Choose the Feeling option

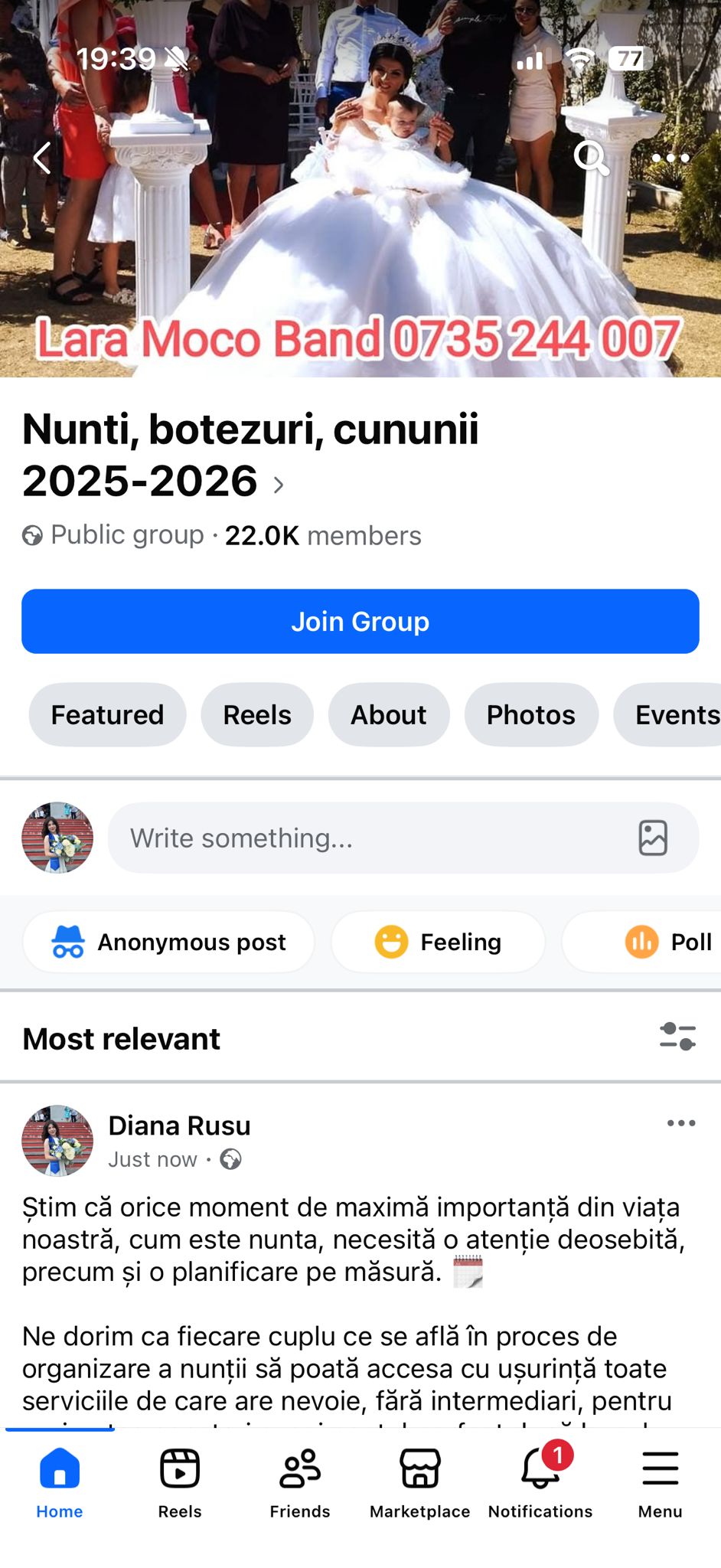click(439, 942)
